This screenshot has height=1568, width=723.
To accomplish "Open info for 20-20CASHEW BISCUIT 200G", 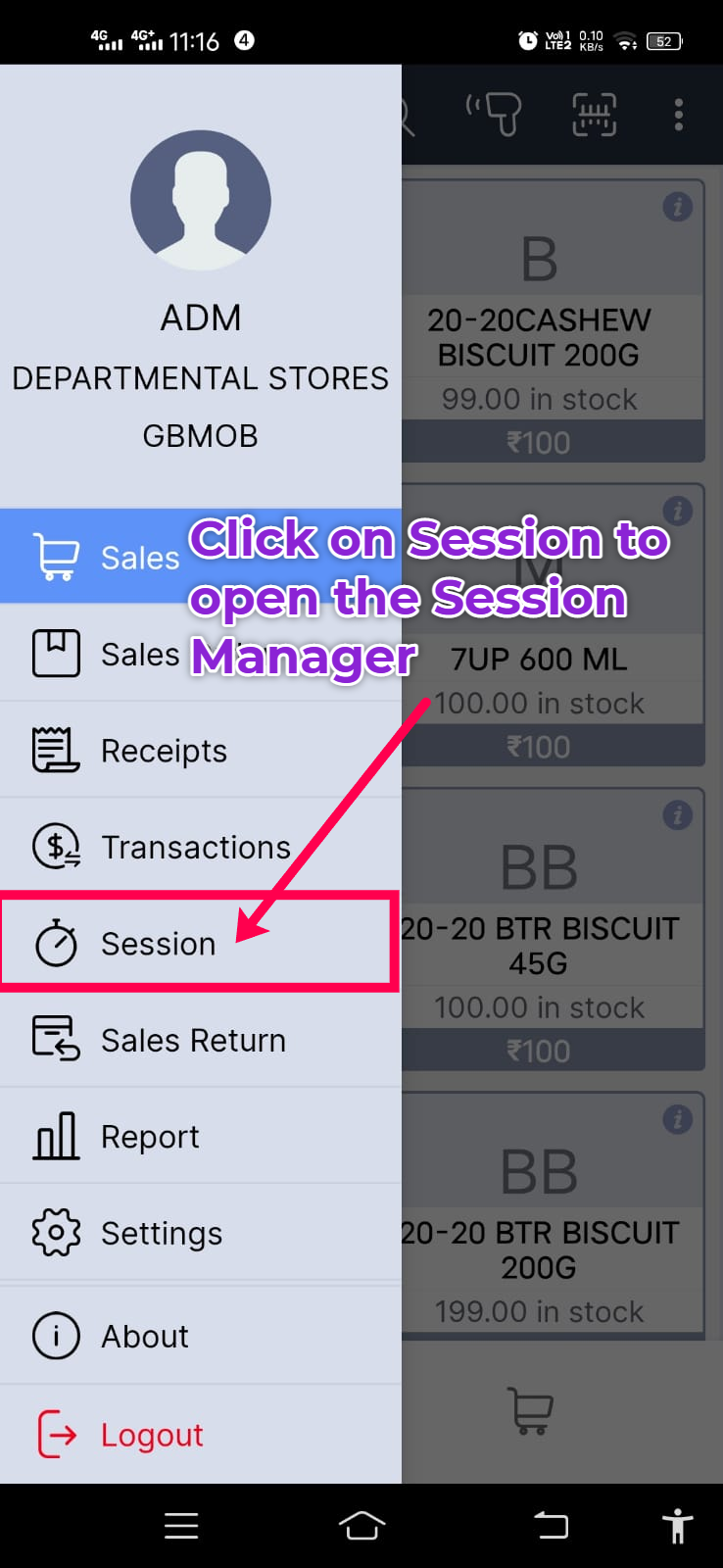I will [x=677, y=207].
